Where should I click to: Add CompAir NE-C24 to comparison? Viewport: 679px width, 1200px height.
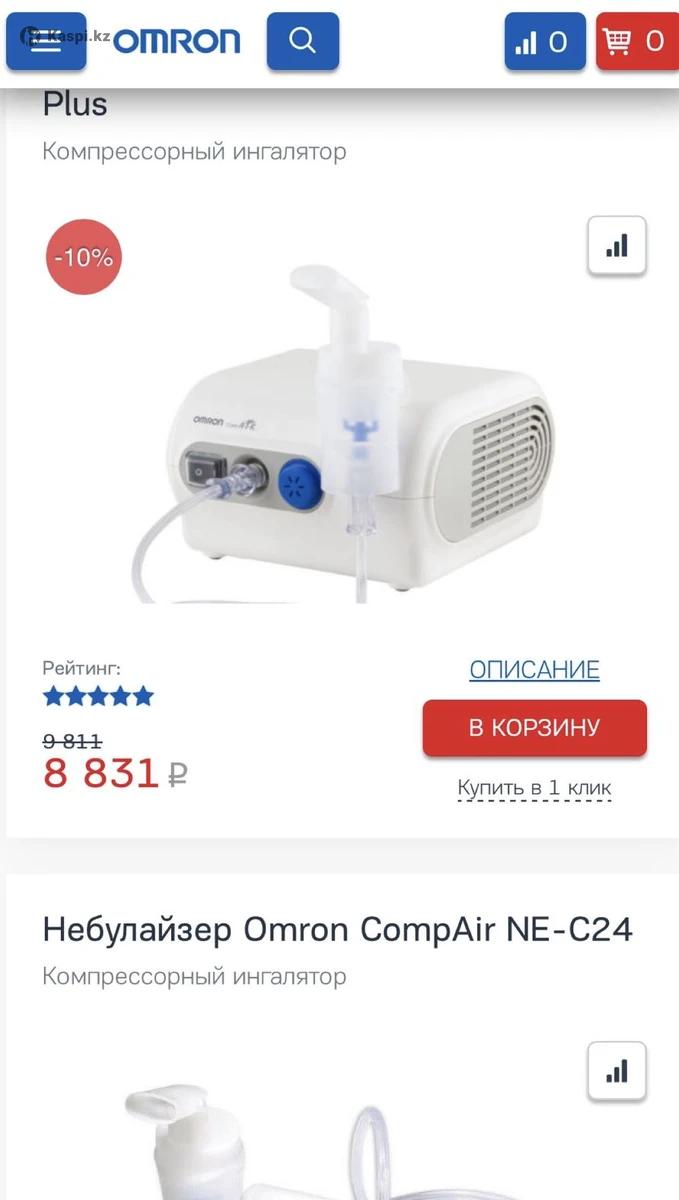click(x=616, y=1071)
